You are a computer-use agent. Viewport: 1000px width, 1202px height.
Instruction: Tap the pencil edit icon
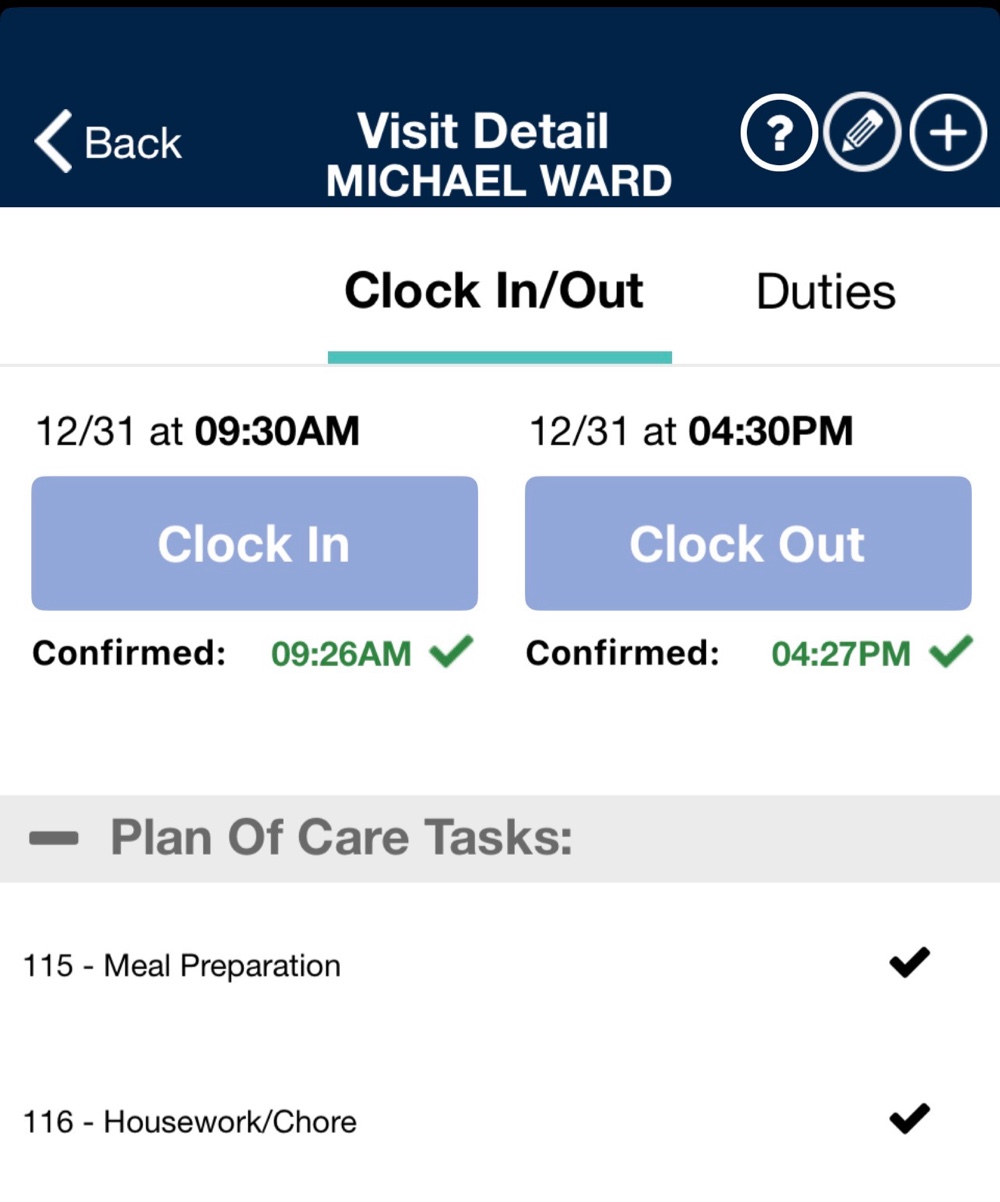[x=862, y=133]
